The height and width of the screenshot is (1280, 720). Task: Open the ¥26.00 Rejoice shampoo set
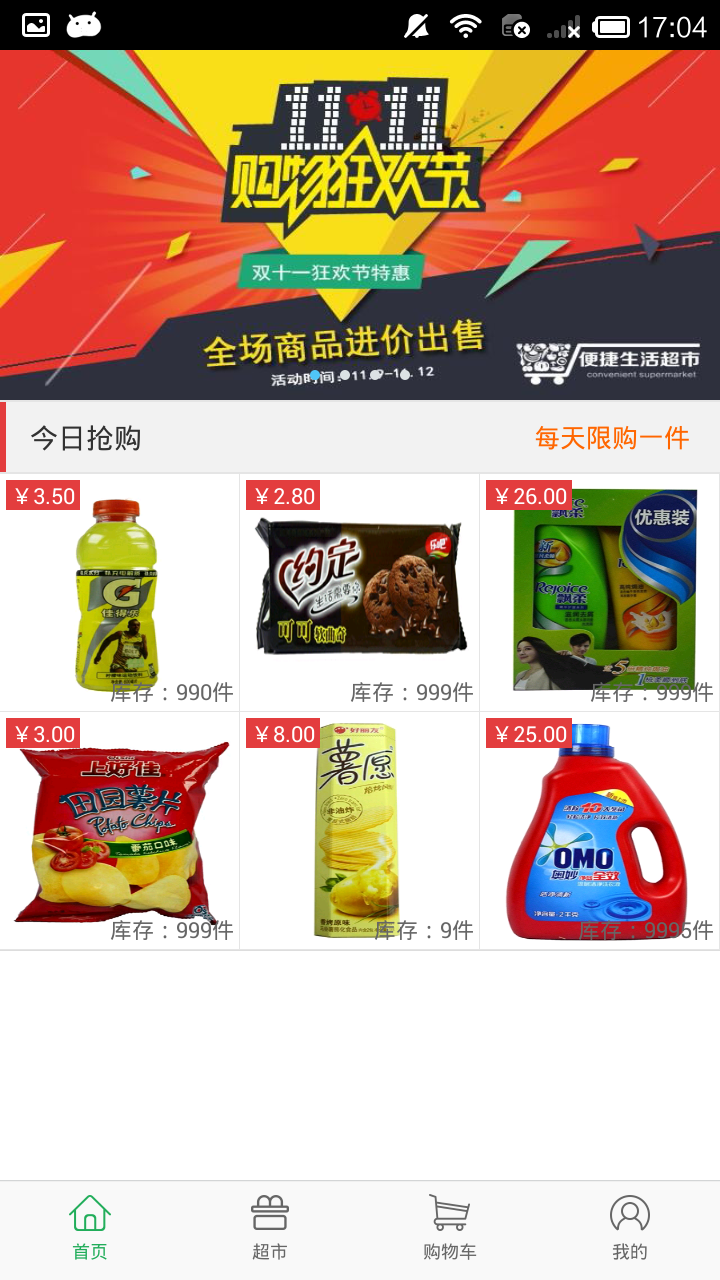600,592
